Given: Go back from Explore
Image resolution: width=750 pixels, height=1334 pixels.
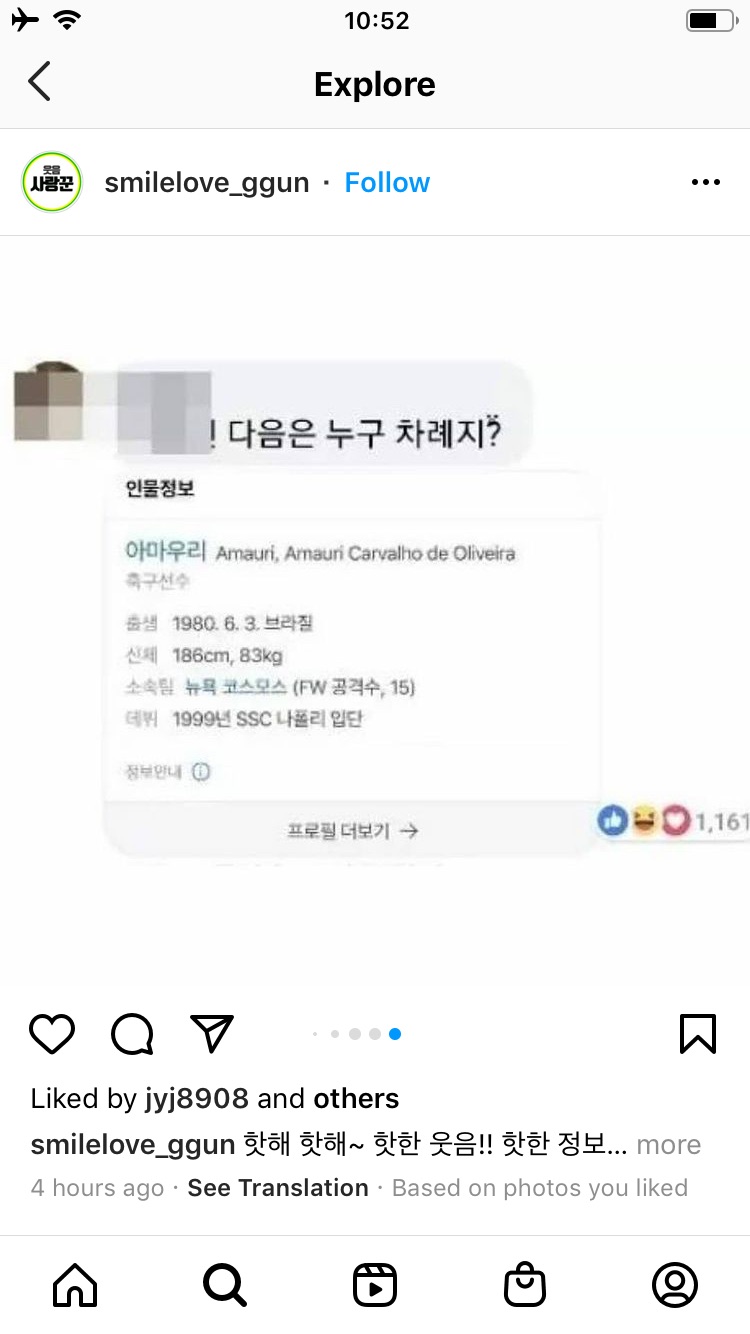Looking at the screenshot, I should tap(39, 83).
